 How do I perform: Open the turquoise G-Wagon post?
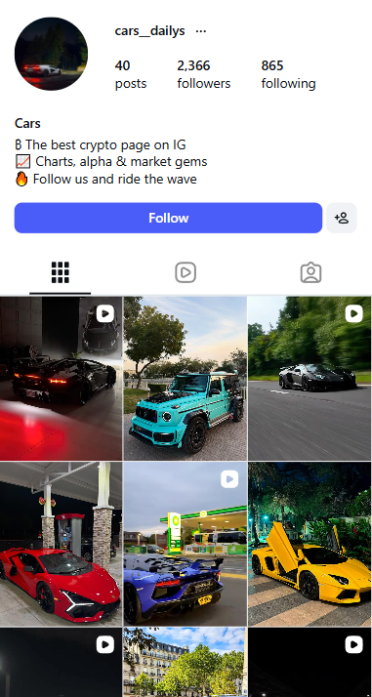pyautogui.click(x=185, y=378)
